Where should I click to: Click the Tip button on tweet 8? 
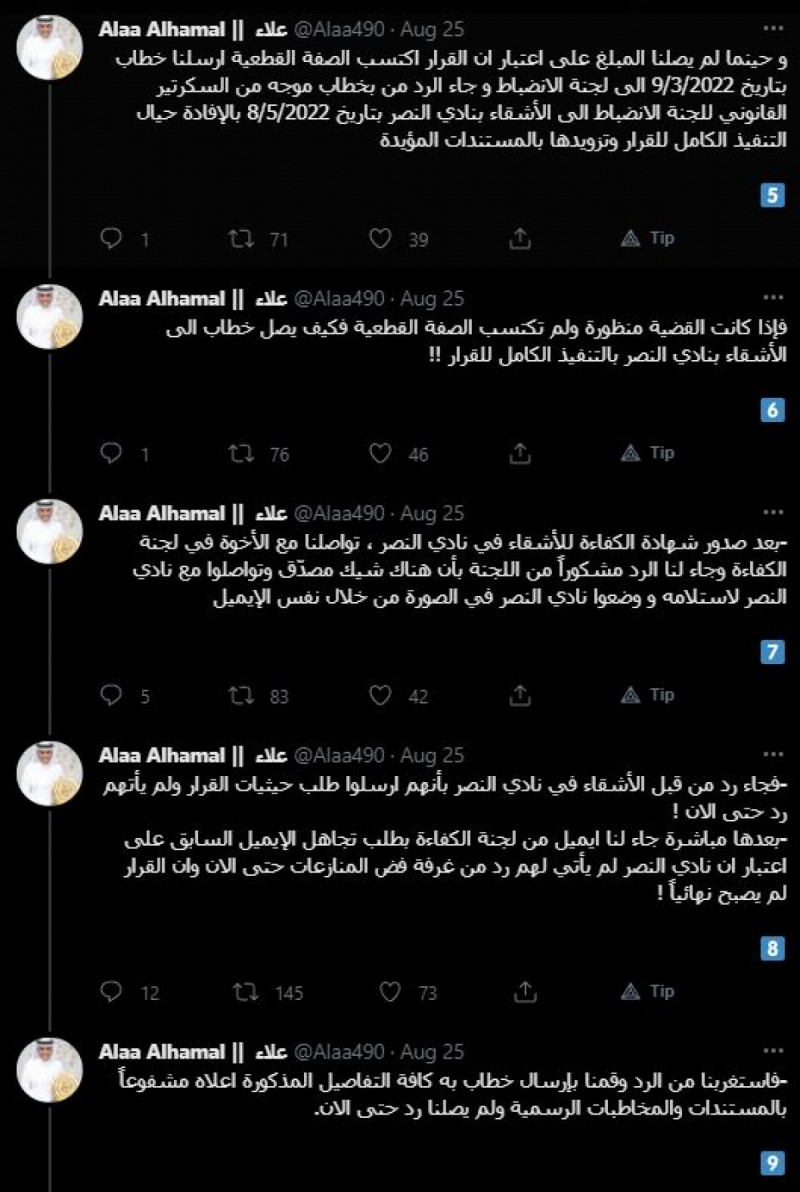[x=645, y=992]
